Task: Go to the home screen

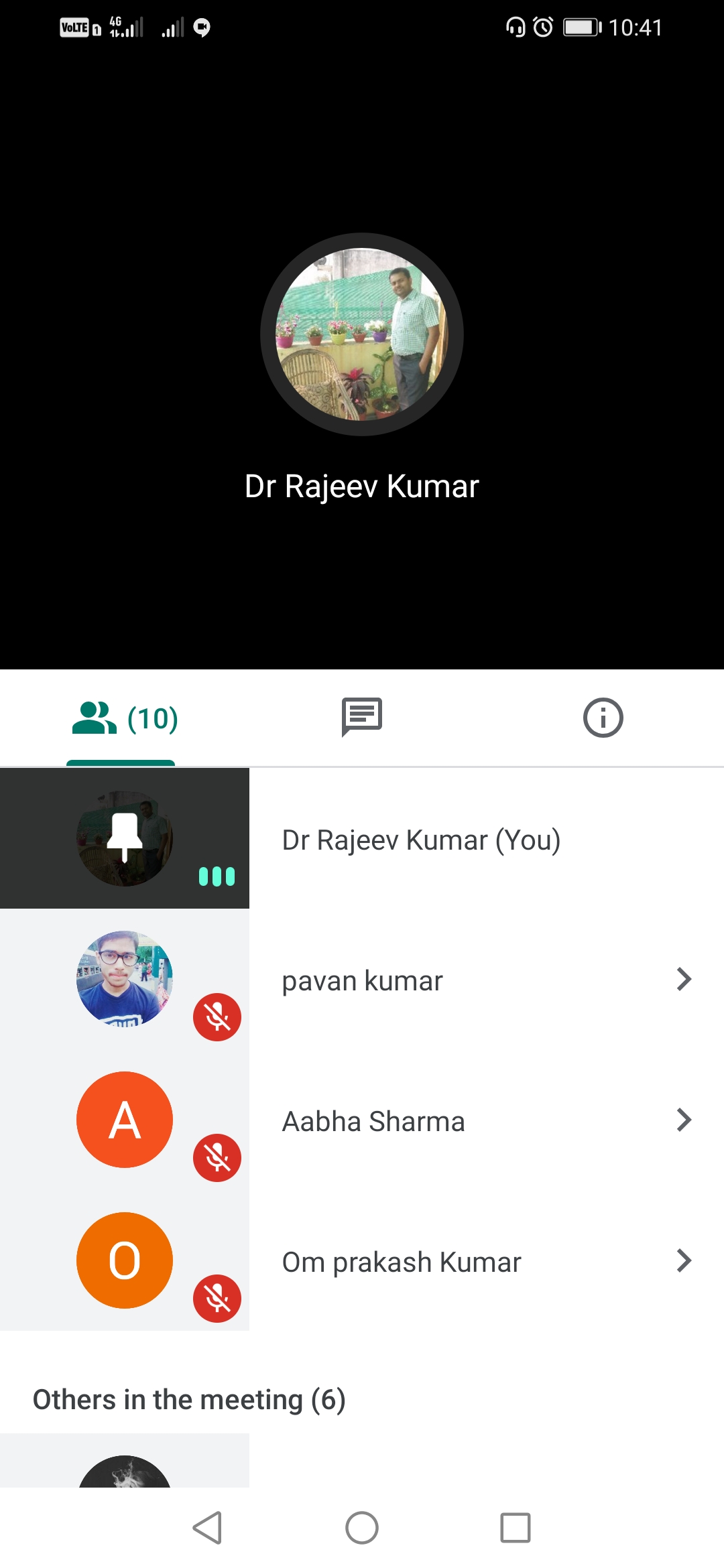Action: (x=362, y=1528)
